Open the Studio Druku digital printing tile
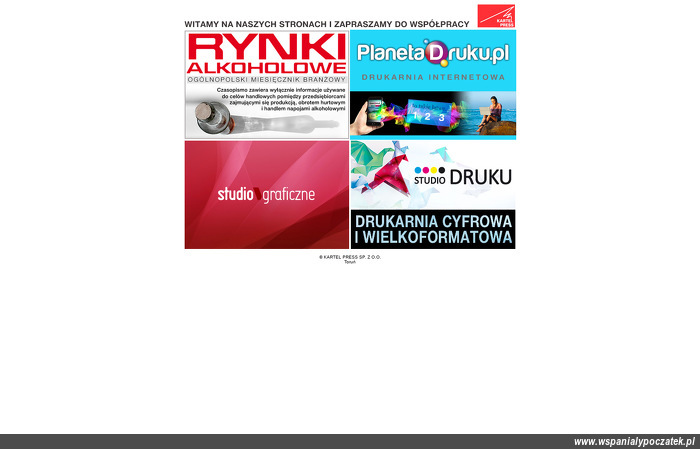700x449 pixels. tap(432, 194)
